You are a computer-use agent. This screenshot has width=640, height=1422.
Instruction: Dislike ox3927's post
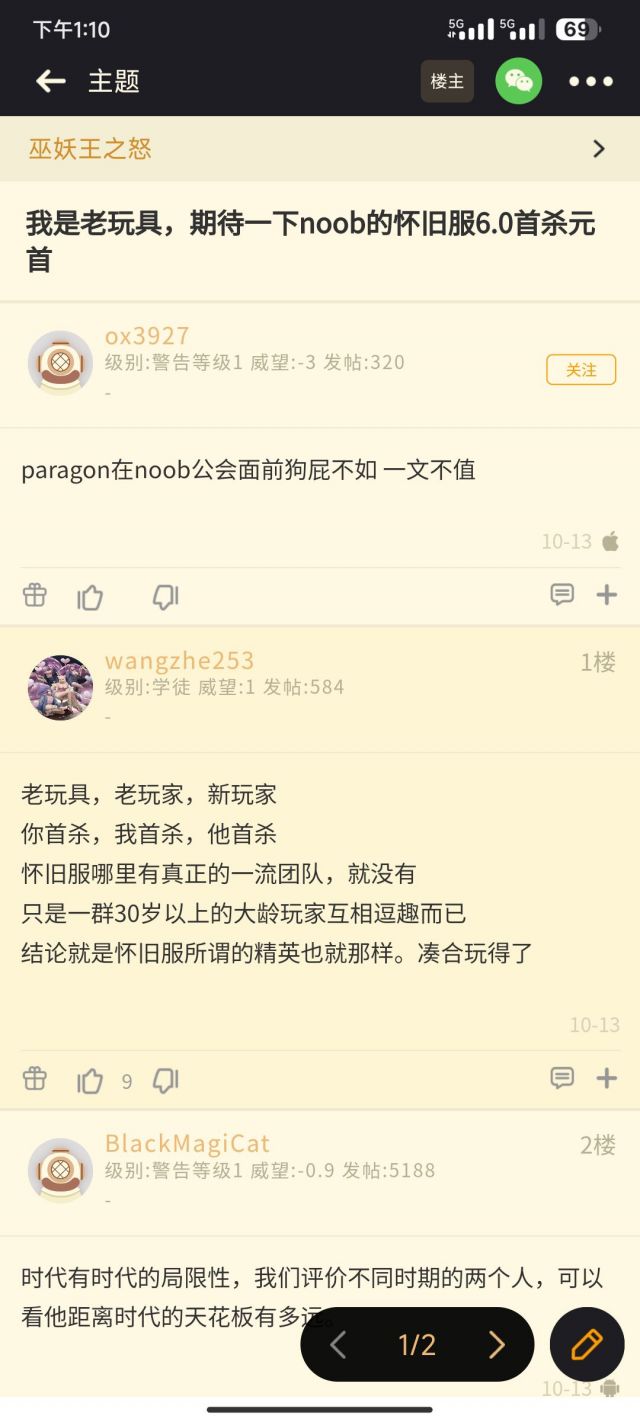coord(165,597)
